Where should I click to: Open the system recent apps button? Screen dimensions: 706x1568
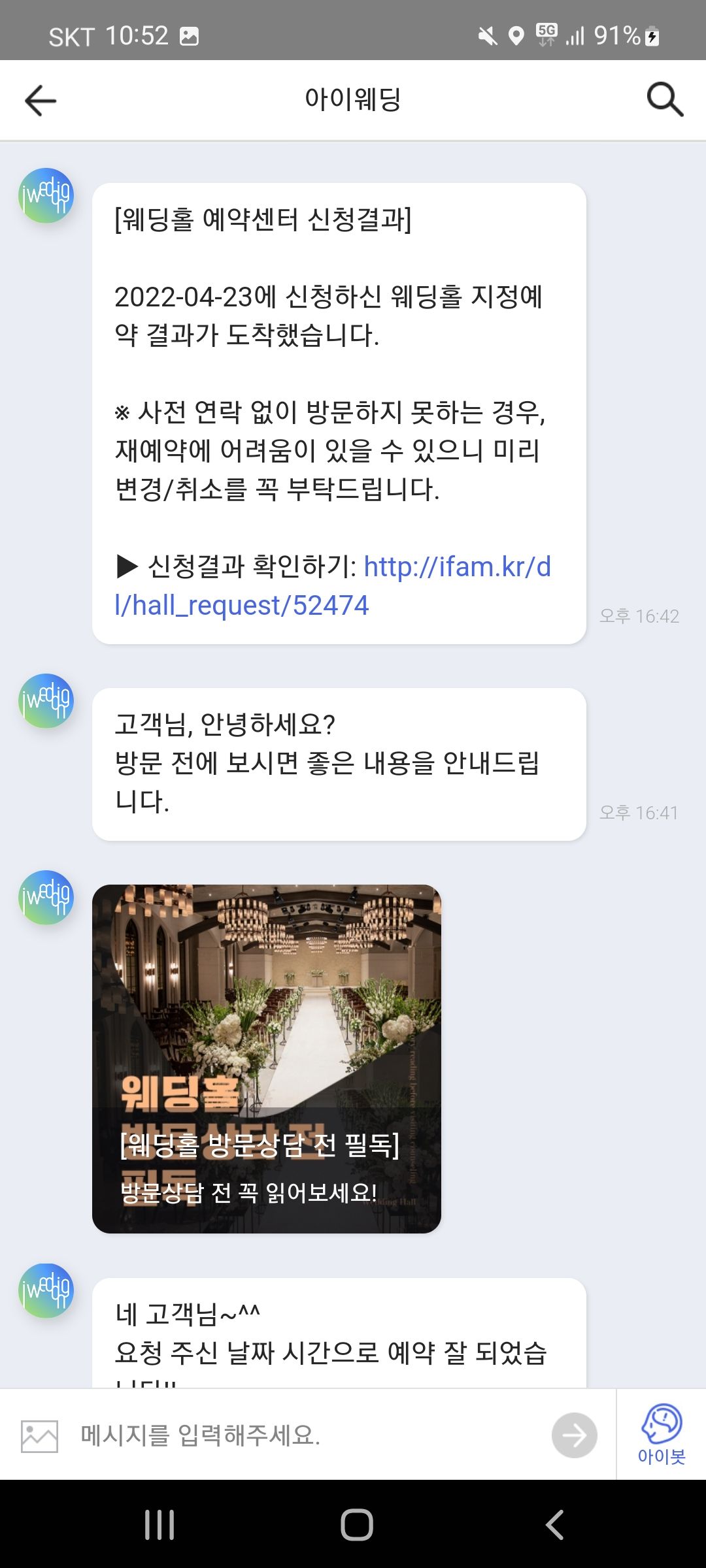(x=160, y=1525)
